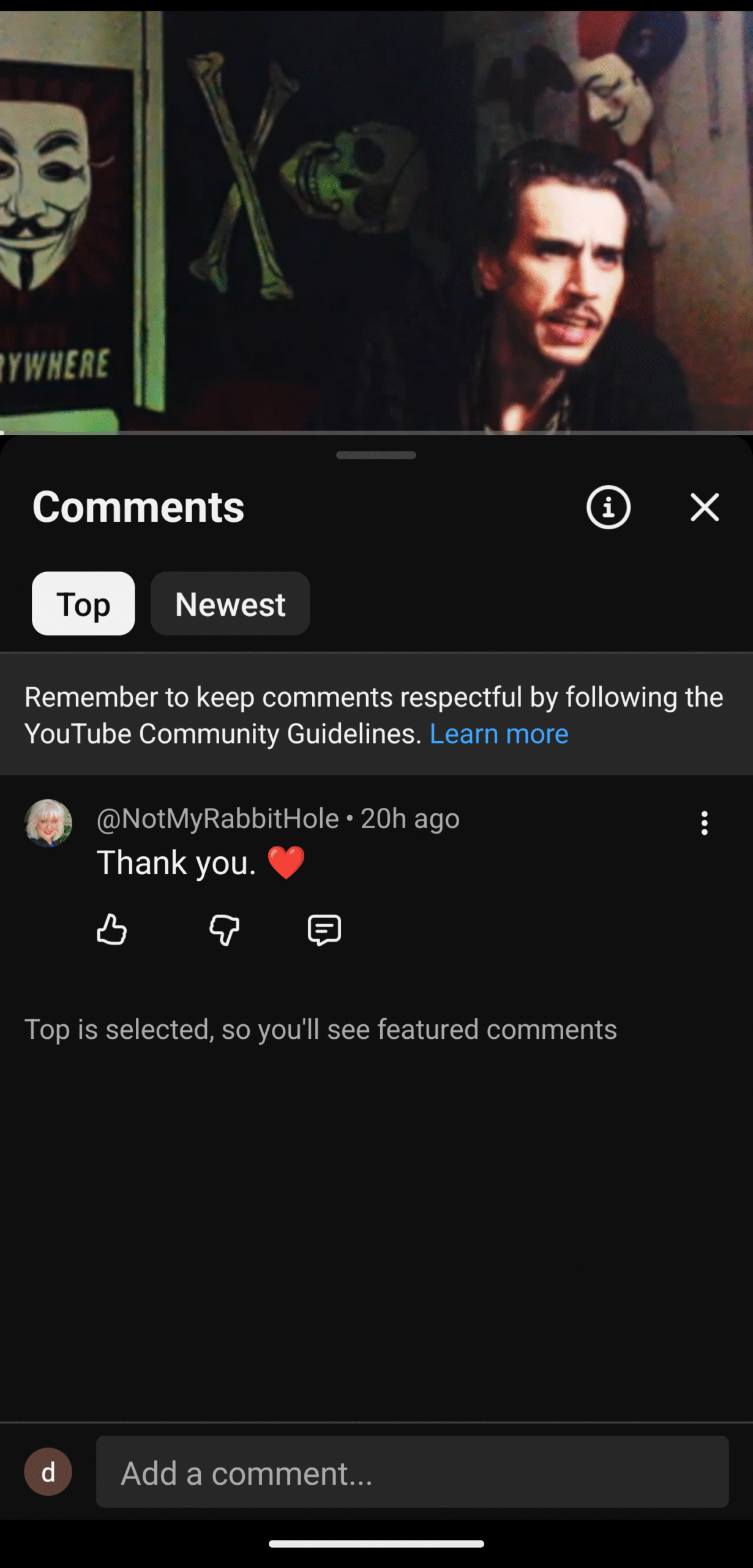
Task: Switch to Newest comments
Action: point(230,603)
